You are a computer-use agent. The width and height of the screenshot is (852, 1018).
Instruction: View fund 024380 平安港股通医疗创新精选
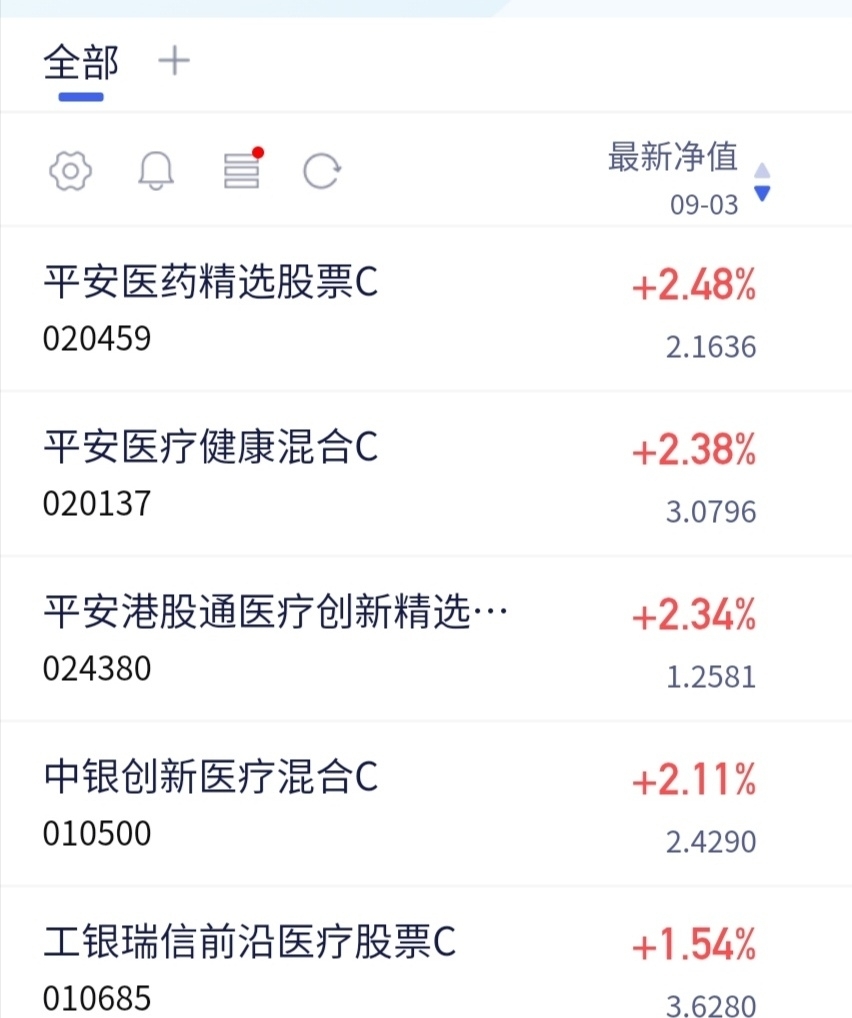point(275,613)
